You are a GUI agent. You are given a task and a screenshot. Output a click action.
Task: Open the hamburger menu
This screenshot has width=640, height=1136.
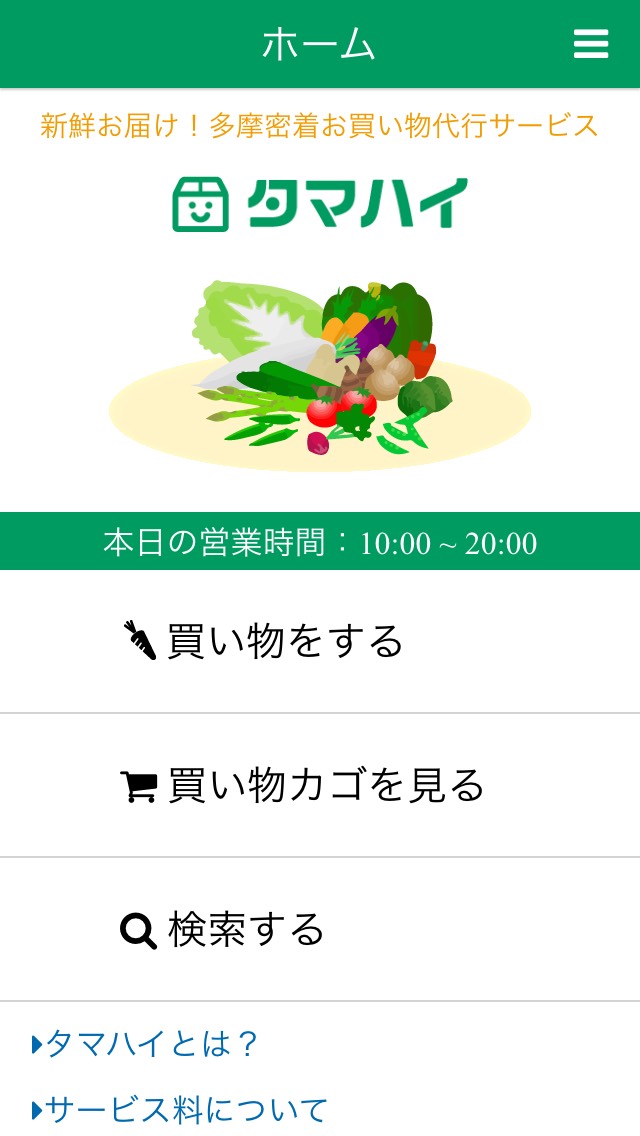tap(591, 44)
